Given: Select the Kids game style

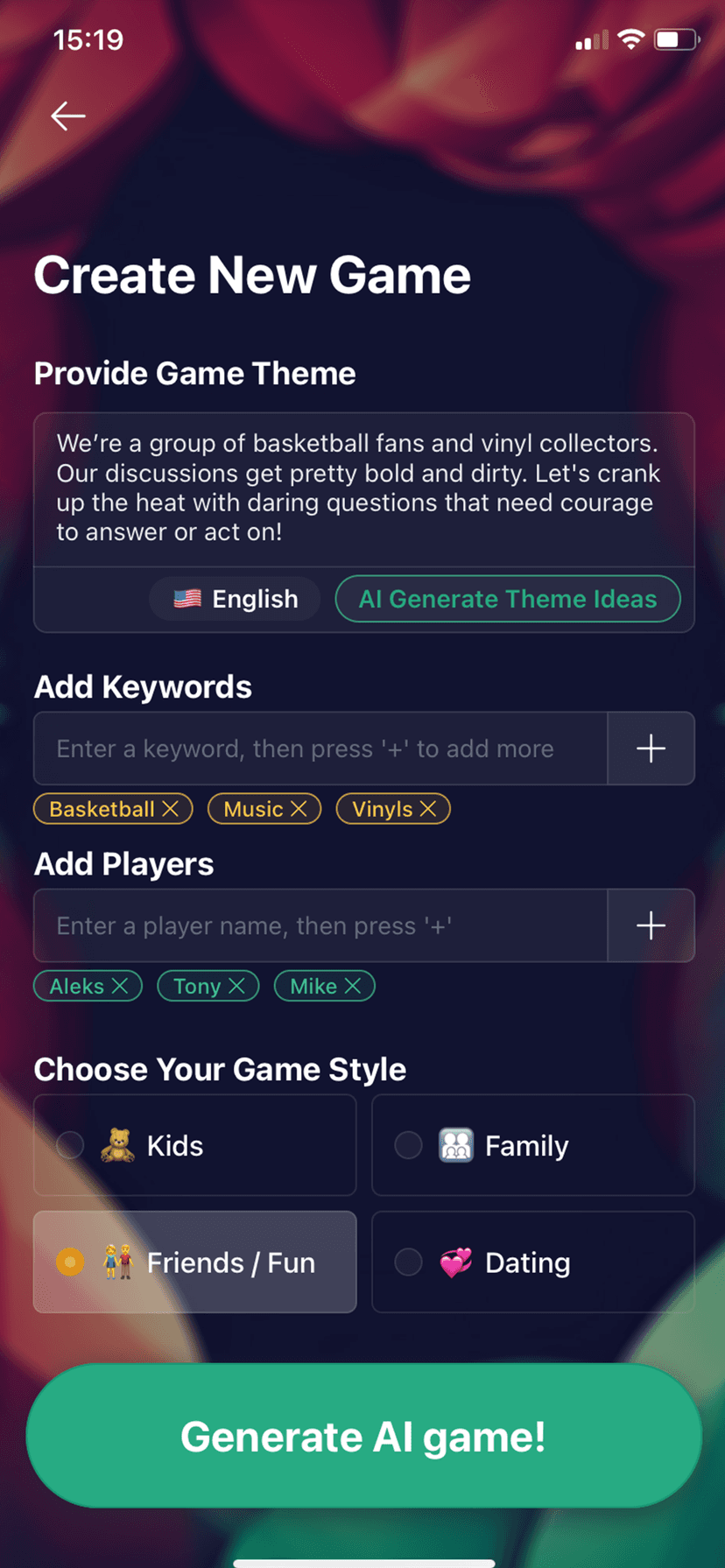Looking at the screenshot, I should pos(195,1145).
